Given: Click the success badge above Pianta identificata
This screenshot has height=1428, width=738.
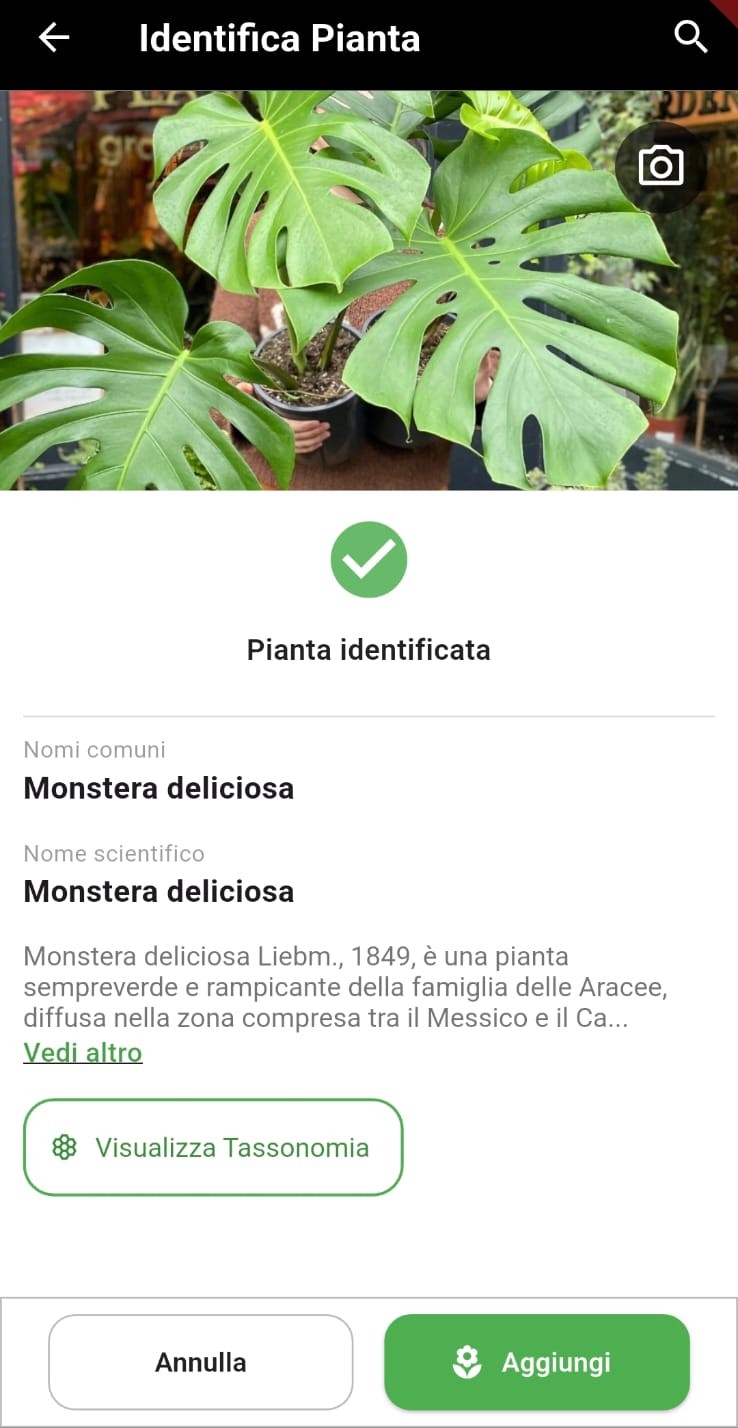Looking at the screenshot, I should pyautogui.click(x=368, y=559).
